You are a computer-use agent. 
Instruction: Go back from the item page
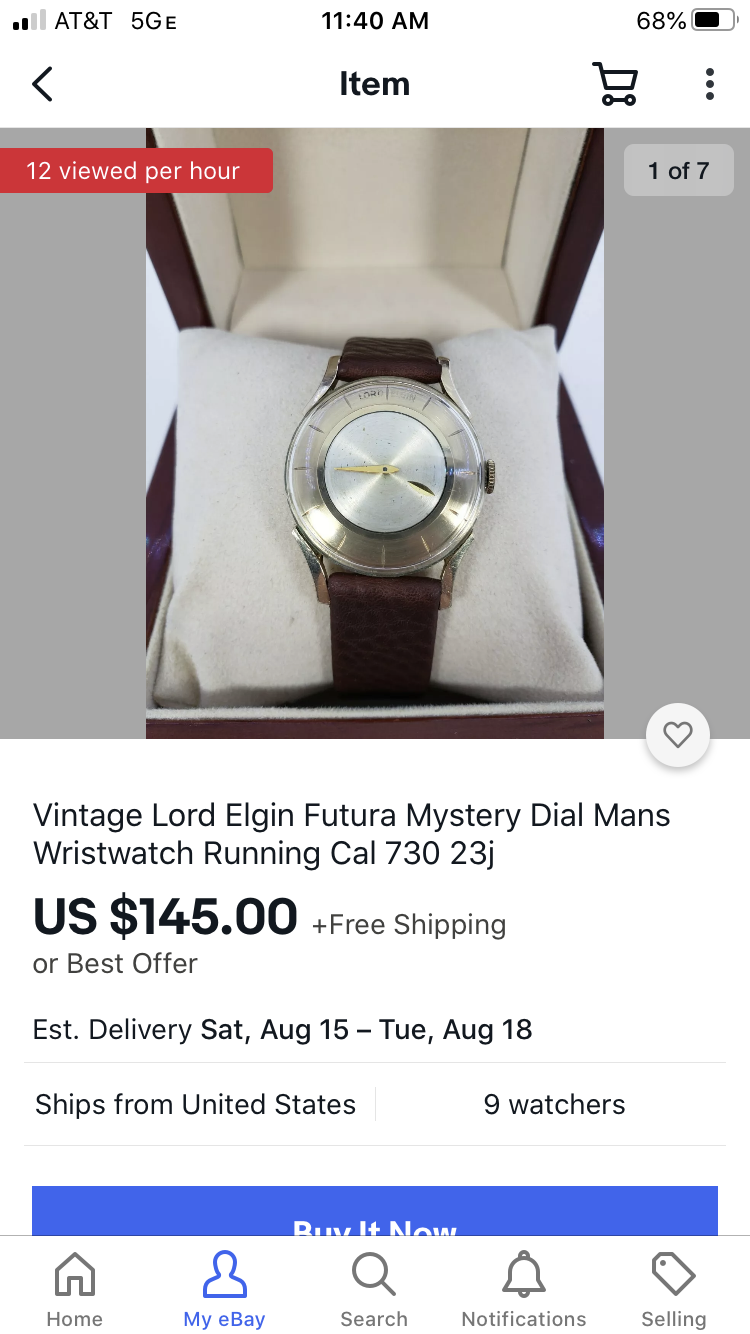42,84
